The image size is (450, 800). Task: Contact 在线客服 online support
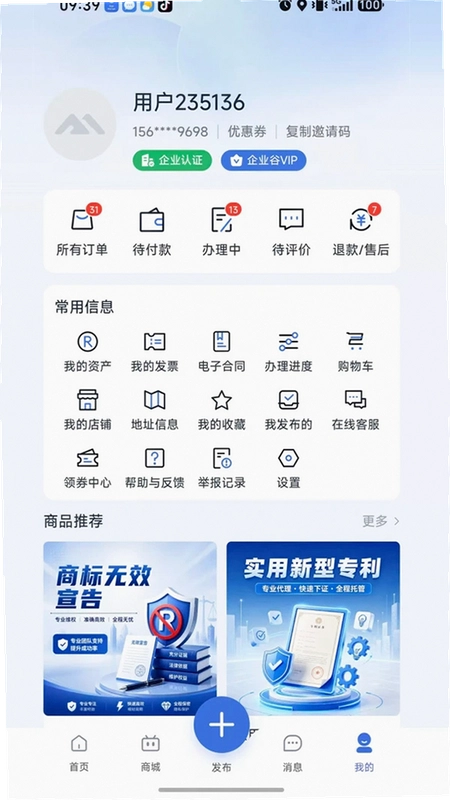356,410
